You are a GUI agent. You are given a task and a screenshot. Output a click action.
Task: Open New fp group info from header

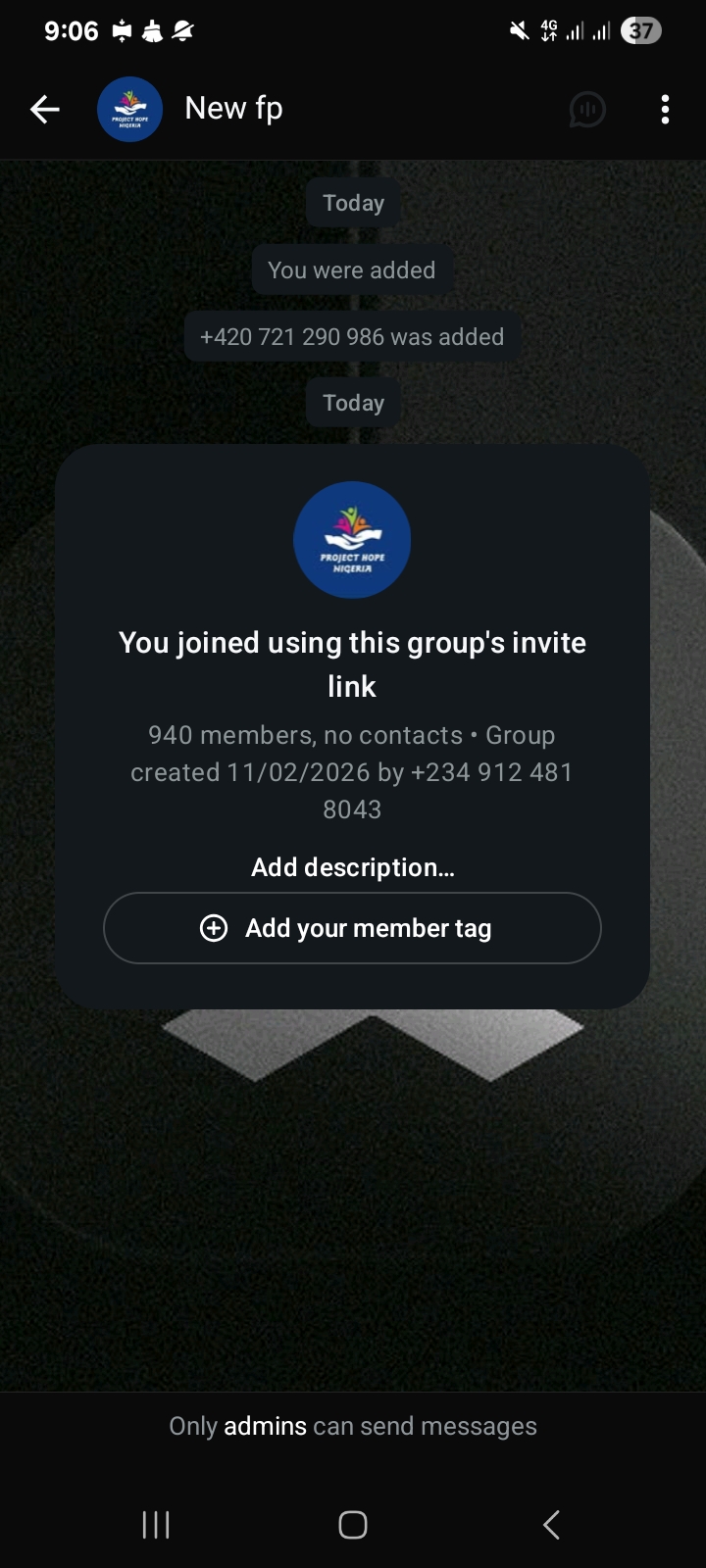[x=233, y=109]
